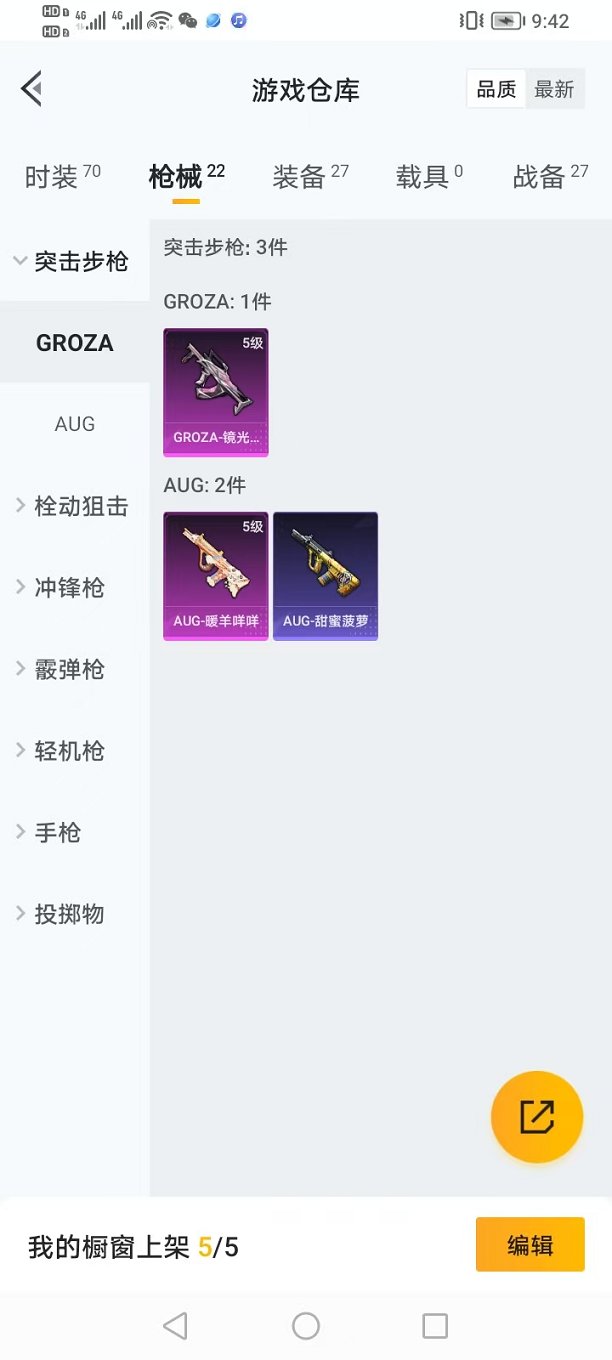The image size is (612, 1360).
Task: Expand the 手枪 category
Action: tap(58, 832)
